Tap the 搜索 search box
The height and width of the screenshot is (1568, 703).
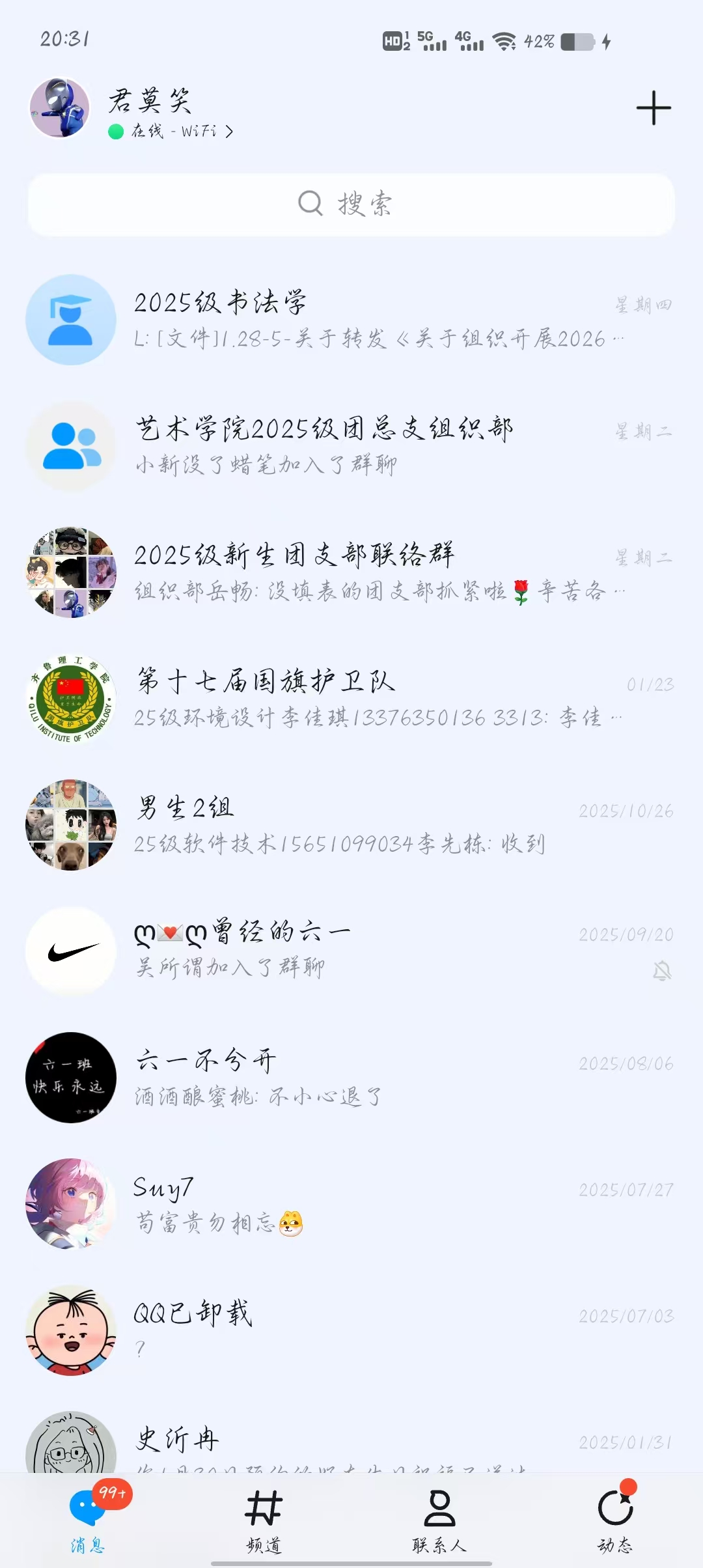coord(351,204)
